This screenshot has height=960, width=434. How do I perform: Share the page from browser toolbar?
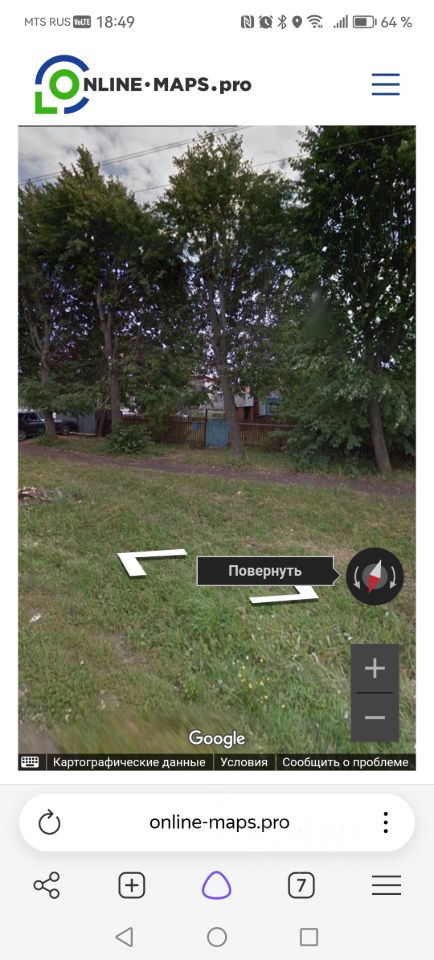point(47,885)
